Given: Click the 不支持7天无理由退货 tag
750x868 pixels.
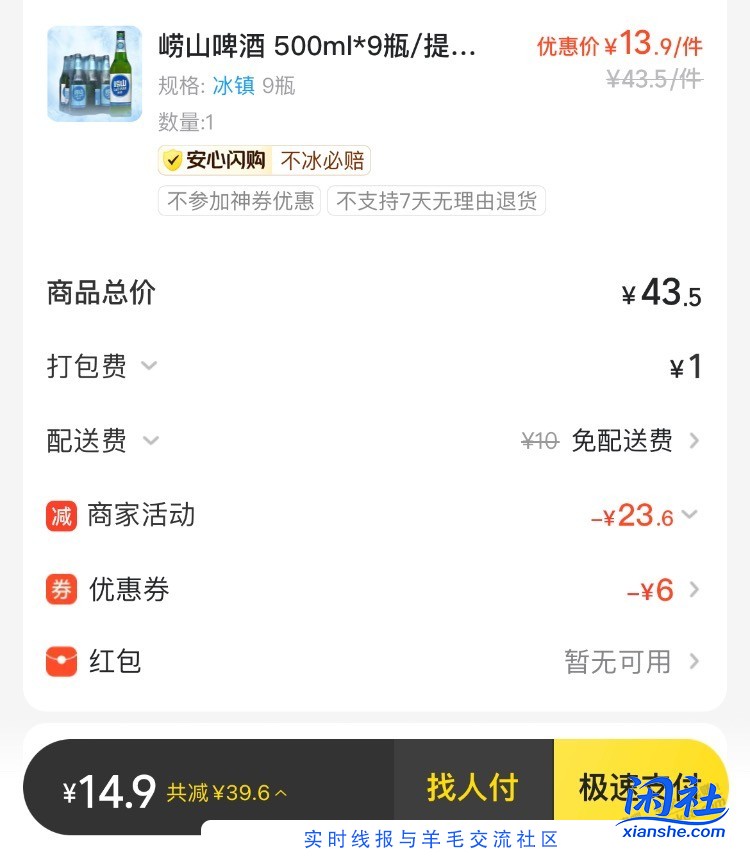Looking at the screenshot, I should tap(436, 201).
